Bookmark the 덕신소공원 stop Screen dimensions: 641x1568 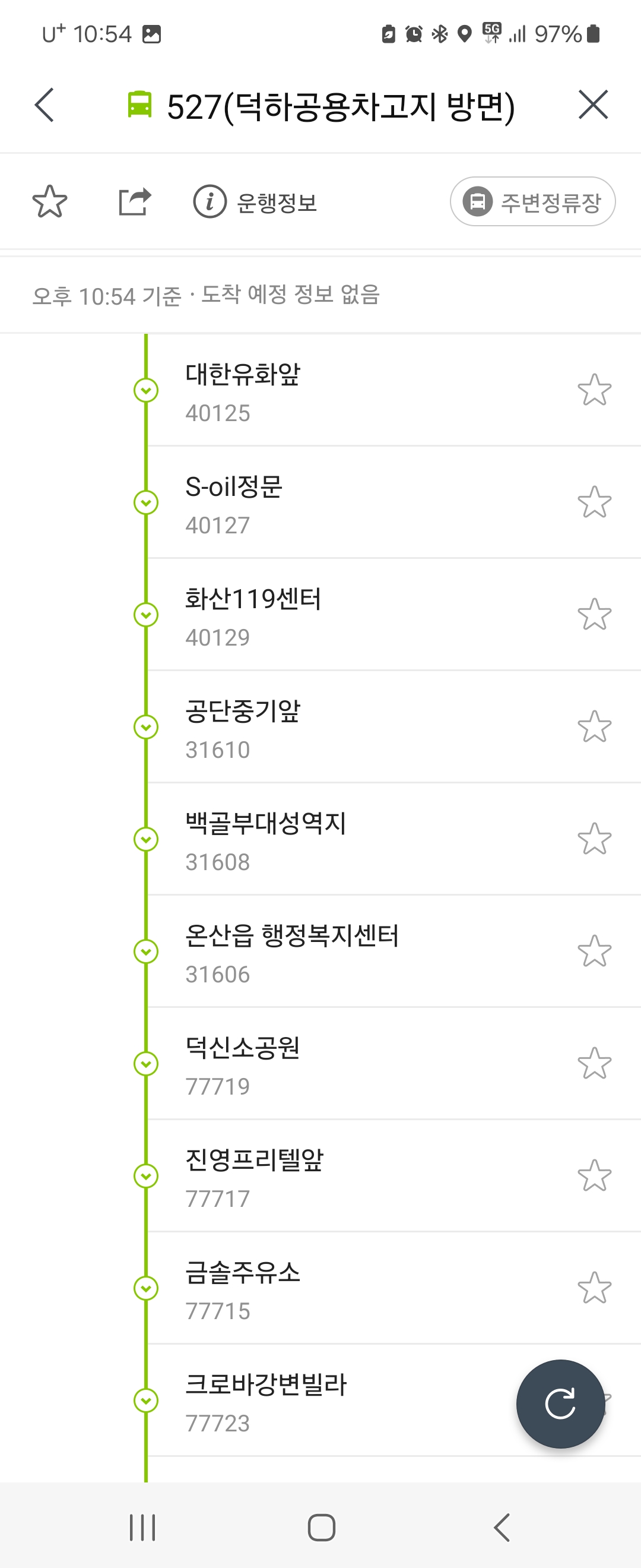[594, 1063]
